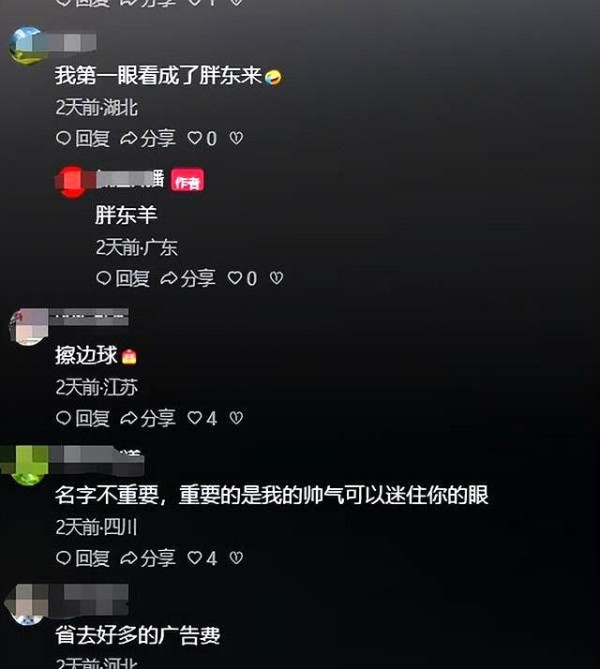Share the 名字不重要 comment
Viewport: 600px width, 669px height.
click(x=147, y=558)
